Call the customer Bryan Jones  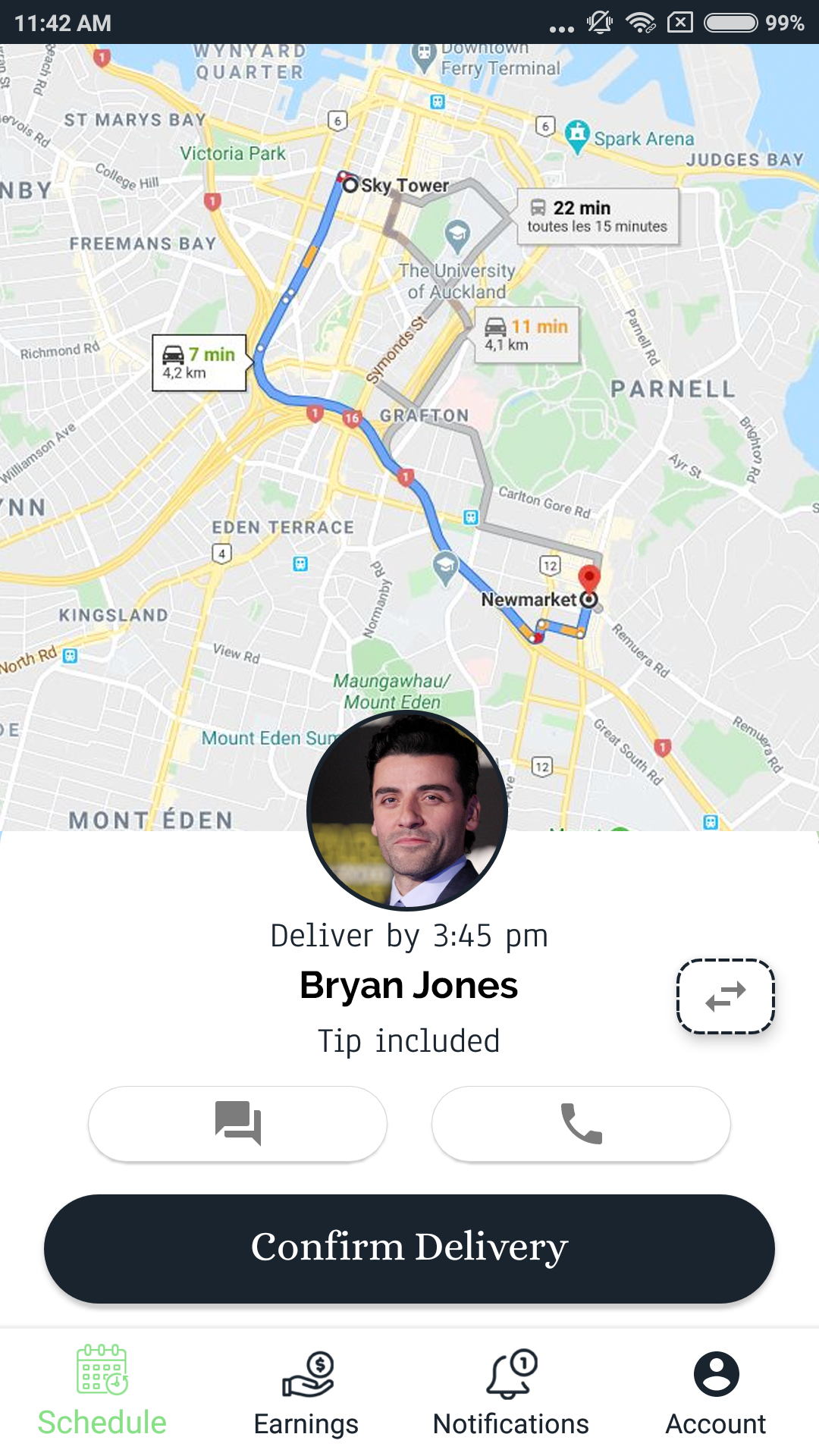(x=581, y=1123)
